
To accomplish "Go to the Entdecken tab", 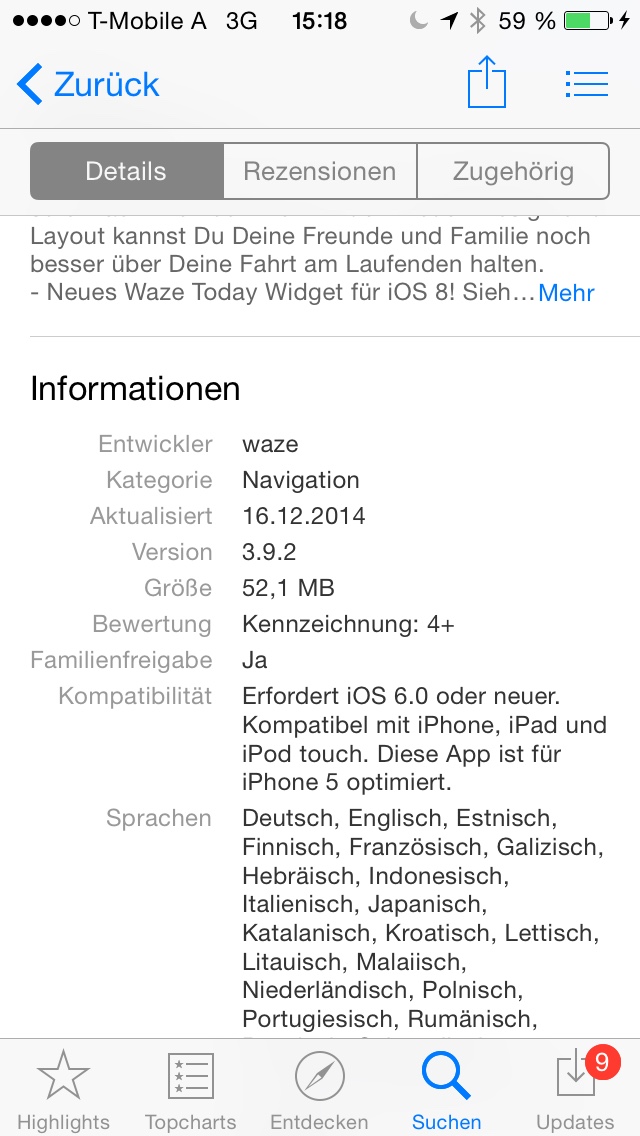I will point(319,1090).
